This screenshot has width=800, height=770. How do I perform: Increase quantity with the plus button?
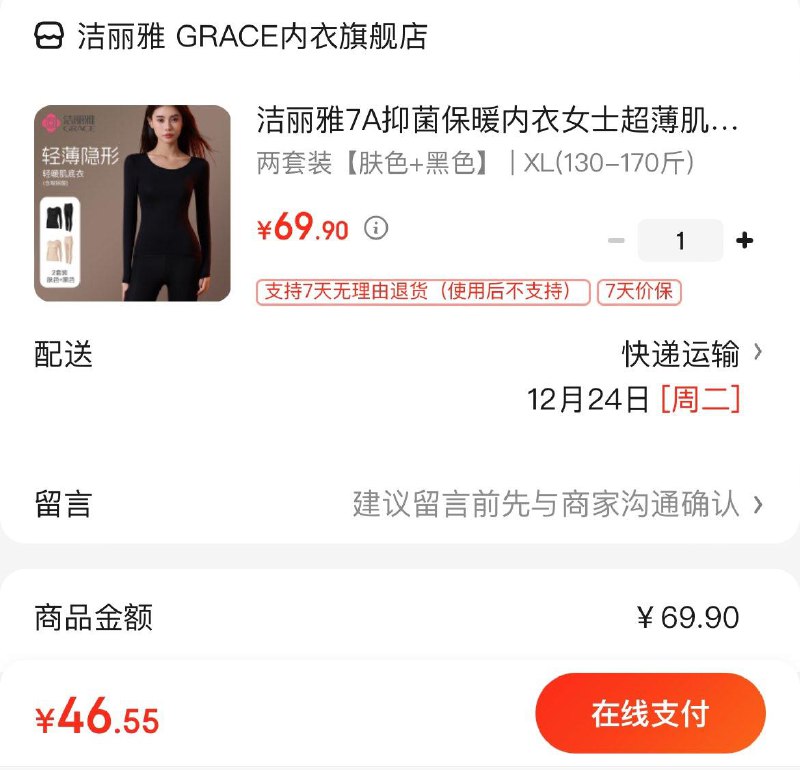pos(744,241)
